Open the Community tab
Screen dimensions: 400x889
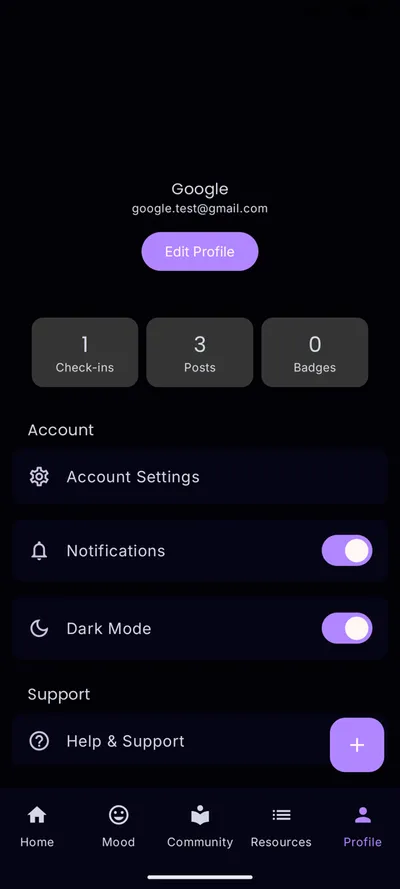[x=200, y=827]
